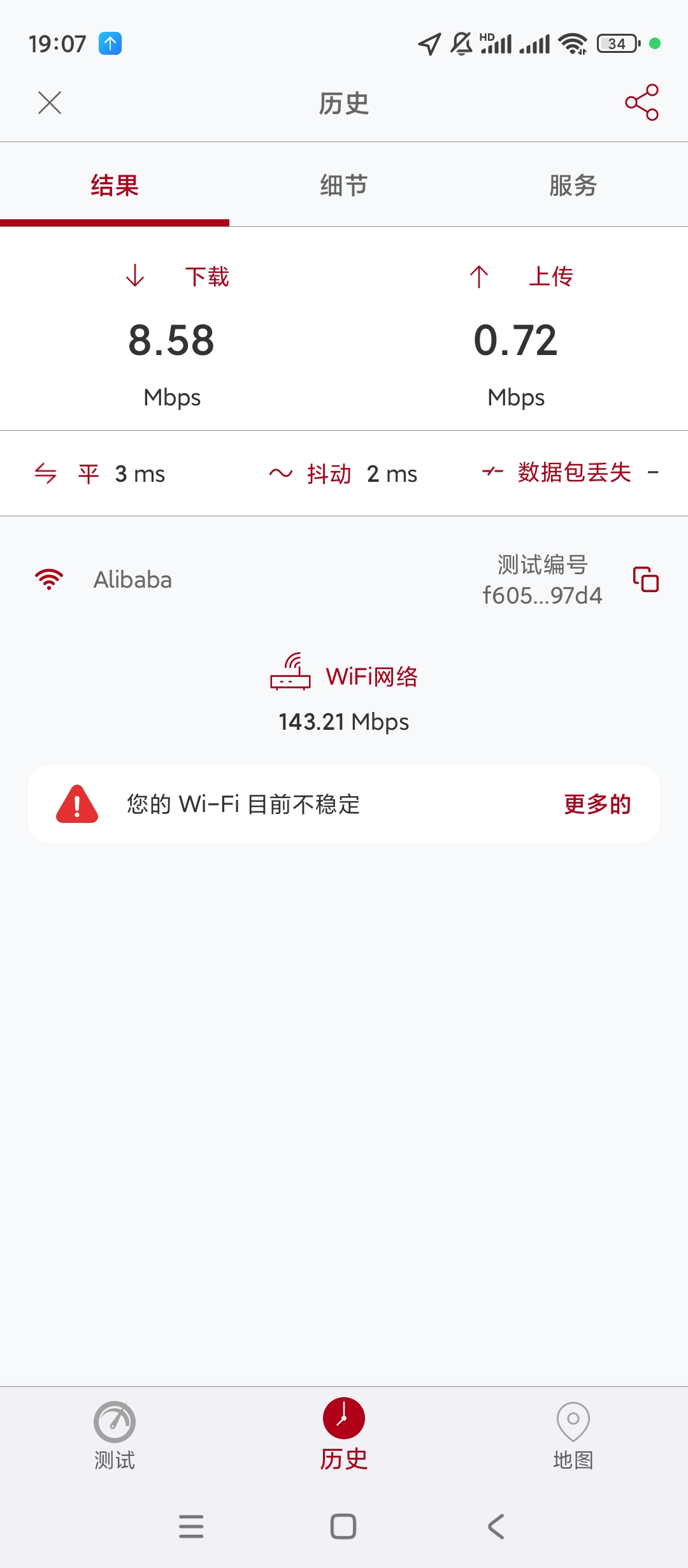
Task: Go to the system home screen
Action: [343, 1527]
